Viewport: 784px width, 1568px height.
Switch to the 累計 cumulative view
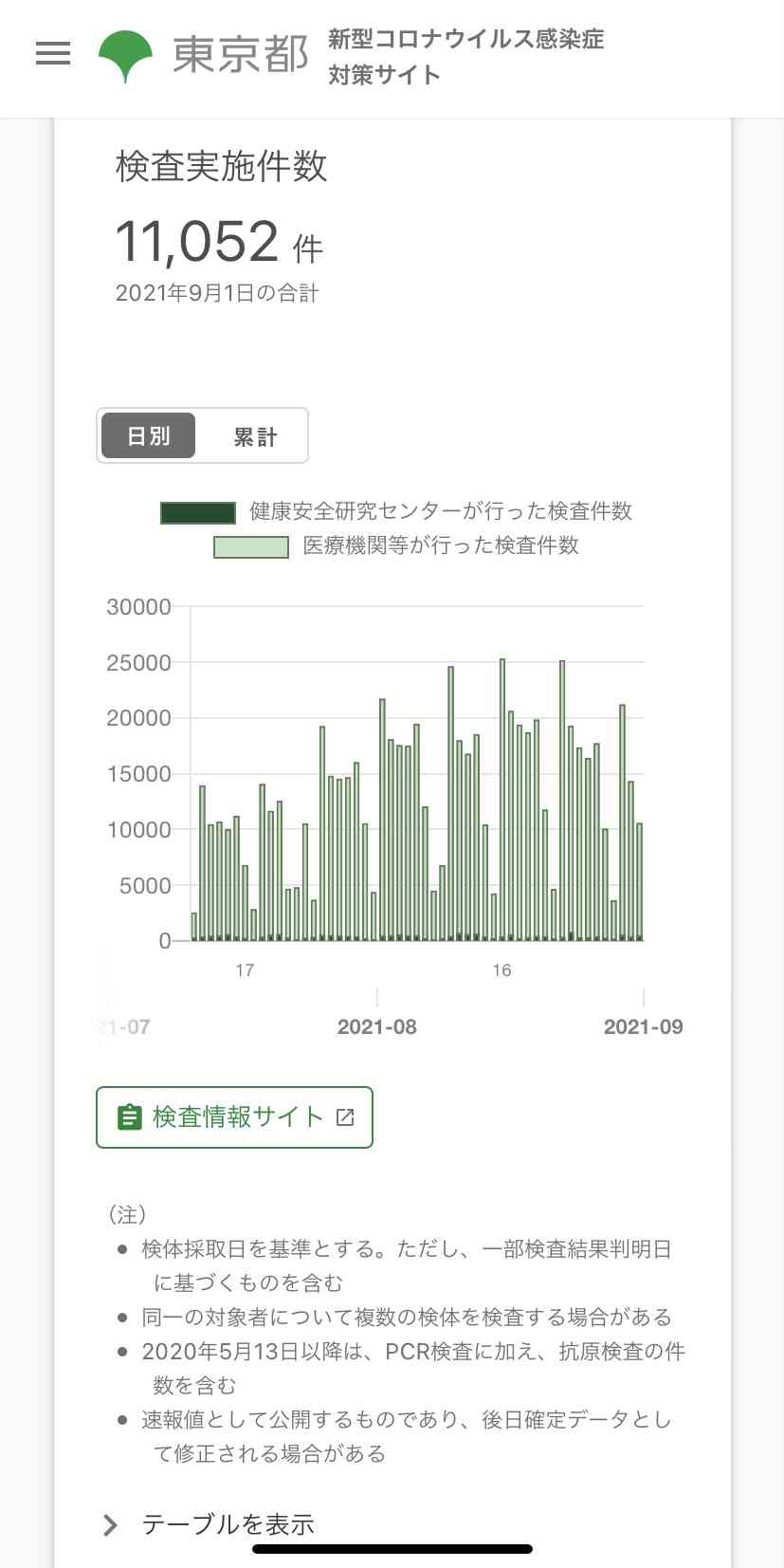(x=255, y=436)
